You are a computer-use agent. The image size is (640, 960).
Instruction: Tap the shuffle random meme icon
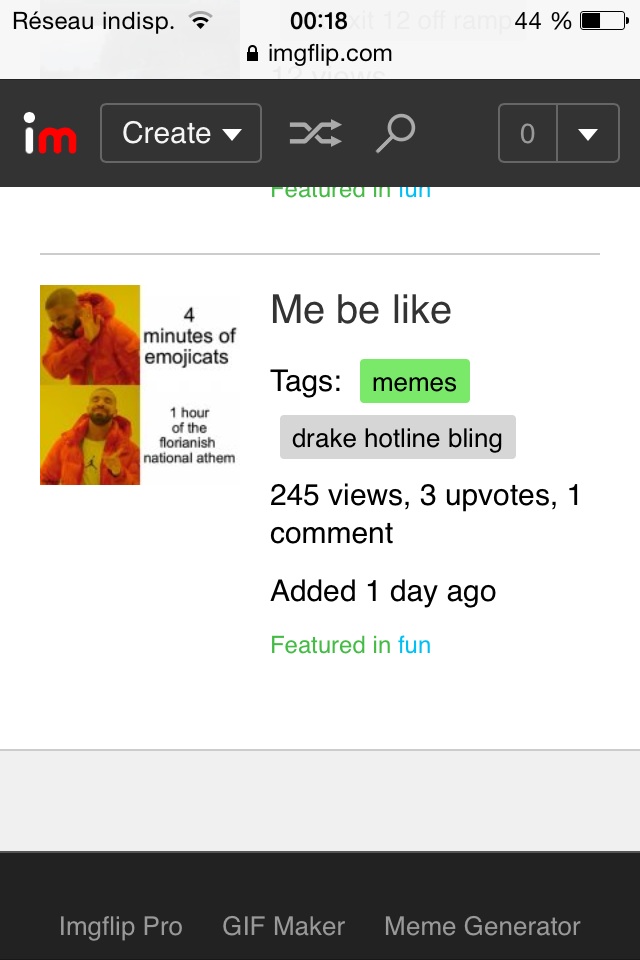tap(315, 133)
